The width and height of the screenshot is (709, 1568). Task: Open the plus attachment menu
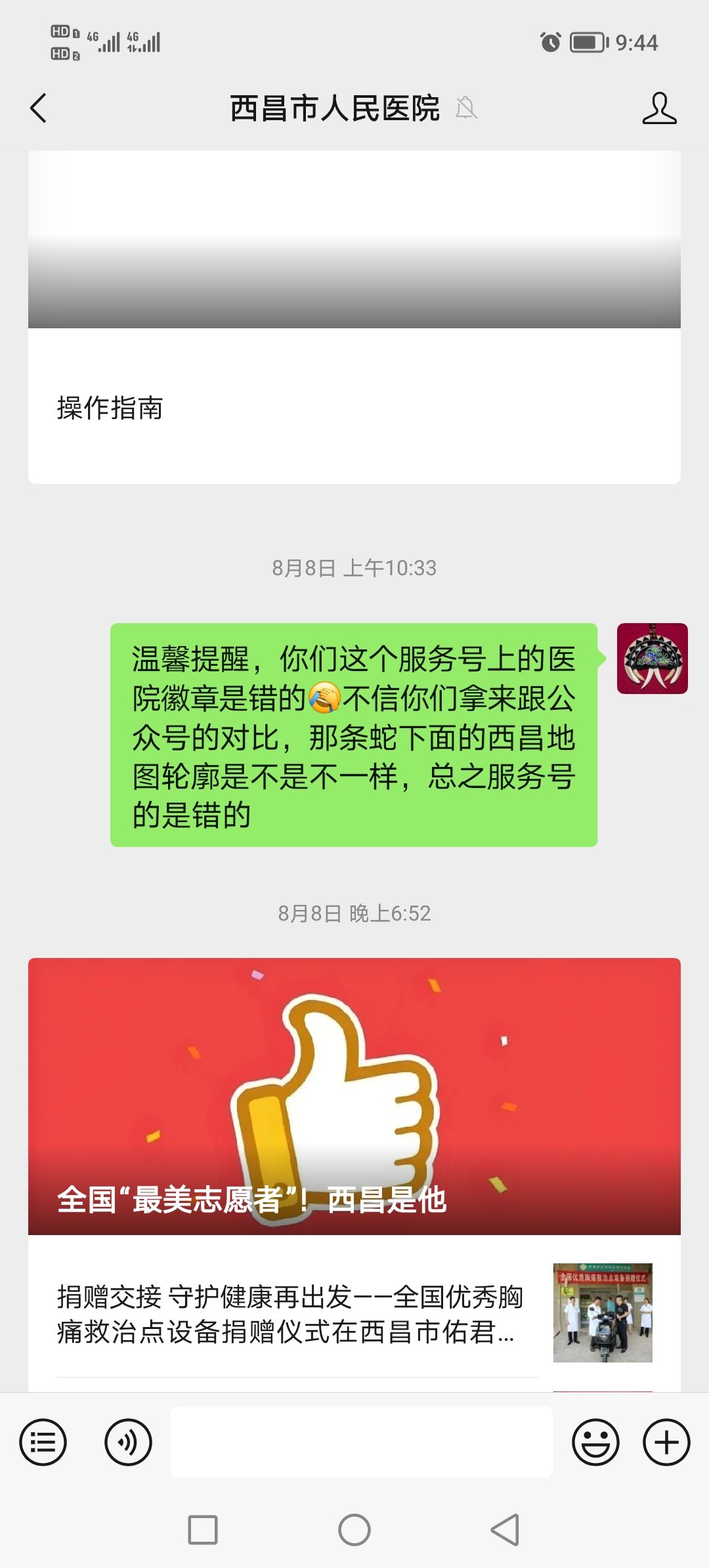[666, 1443]
